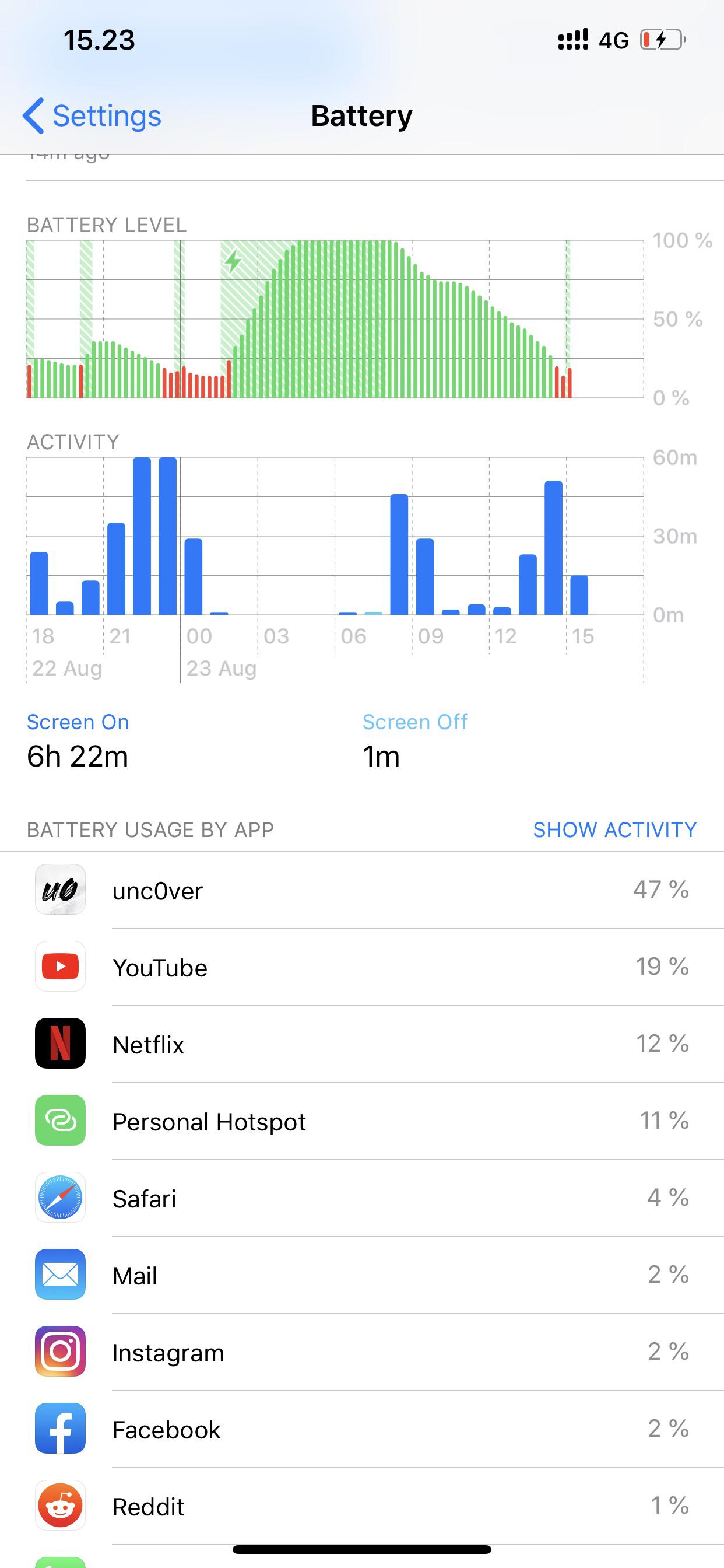The width and height of the screenshot is (724, 1568).
Task: Open the YouTube app entry icon
Action: [x=59, y=967]
